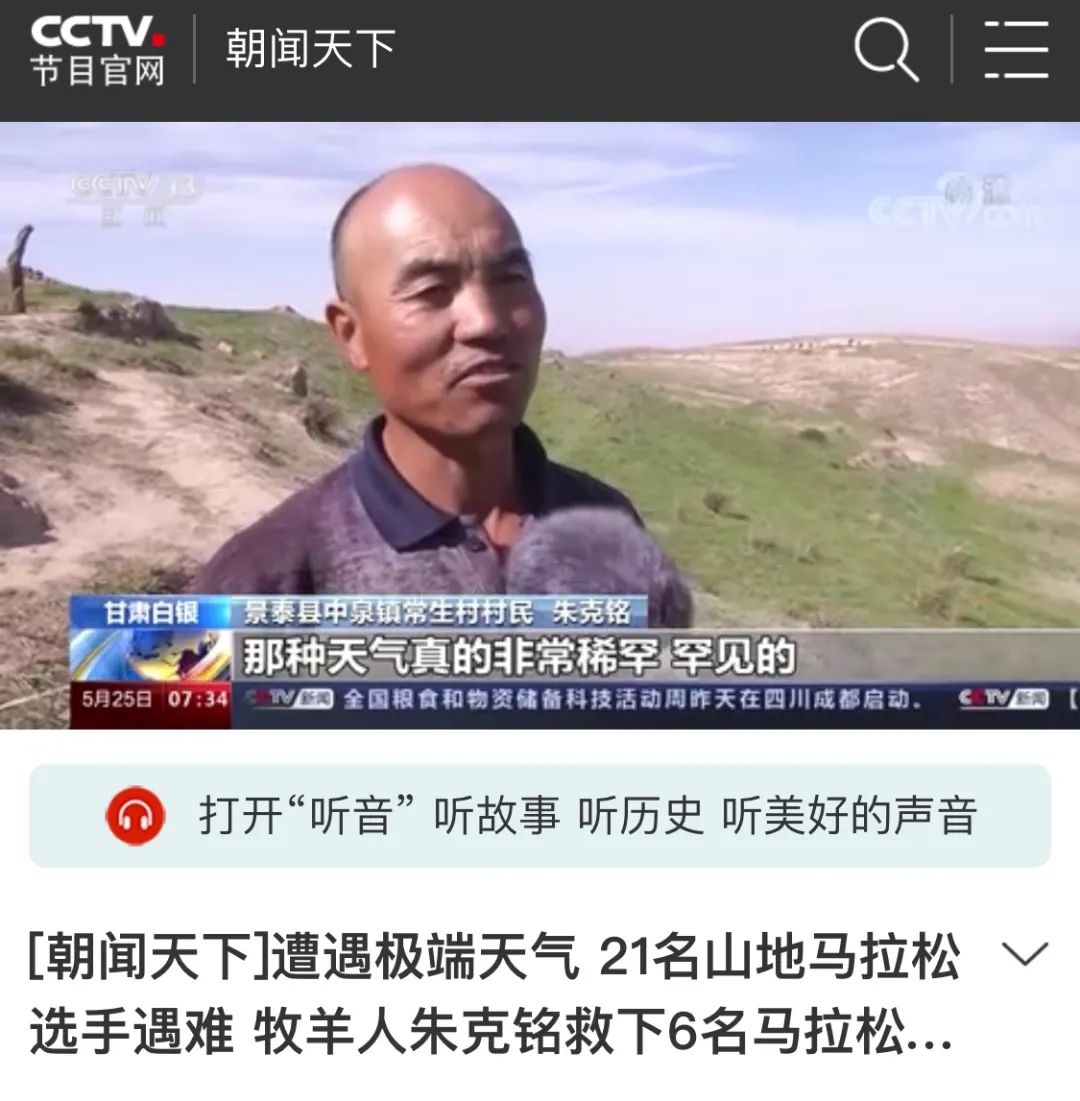Open the 朝闻天下 program page

(310, 48)
